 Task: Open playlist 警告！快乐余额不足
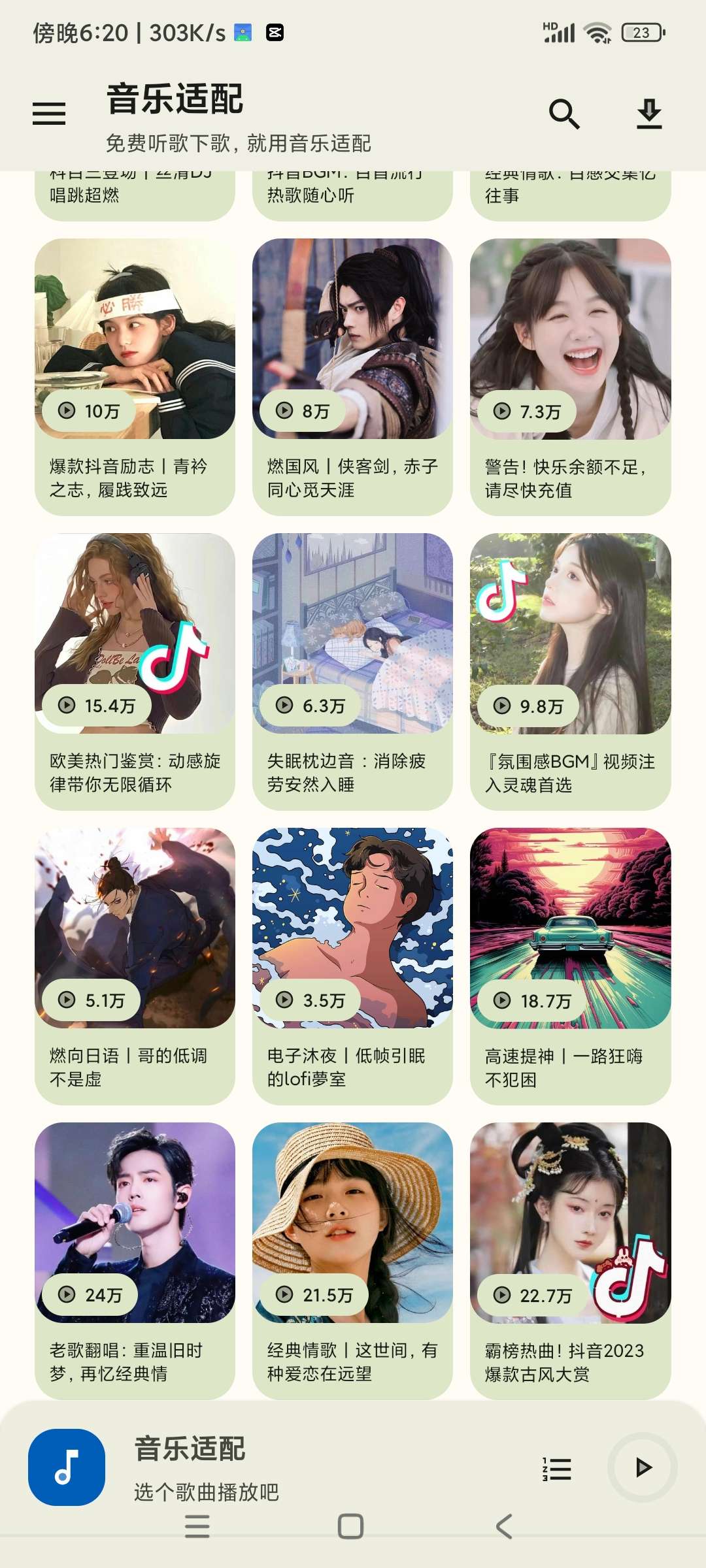tap(570, 376)
